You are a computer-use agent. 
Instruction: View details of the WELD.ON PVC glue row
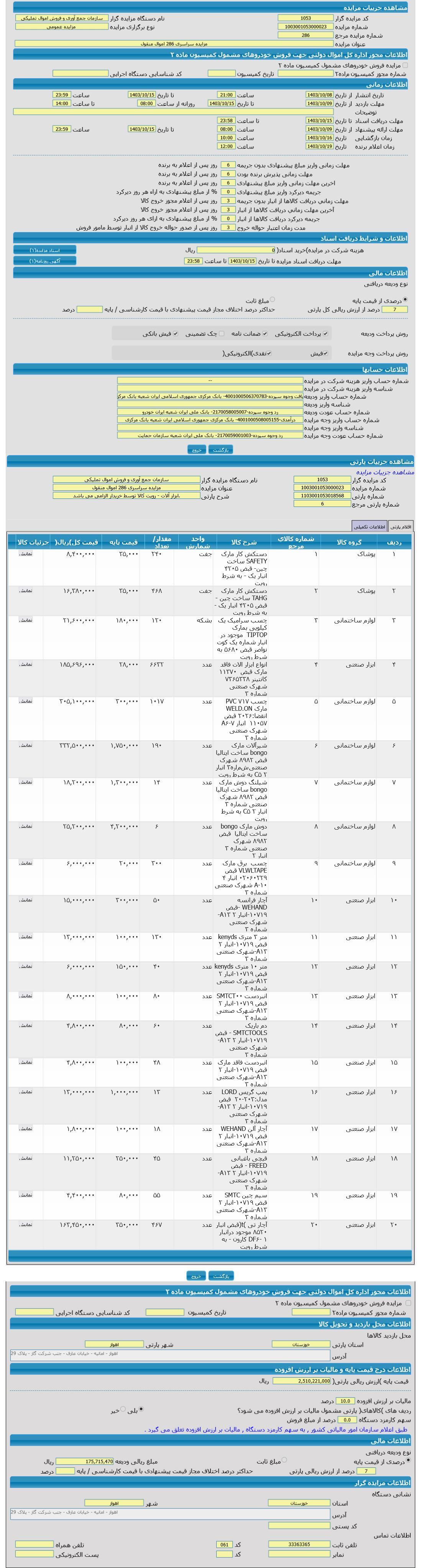[x=25, y=701]
